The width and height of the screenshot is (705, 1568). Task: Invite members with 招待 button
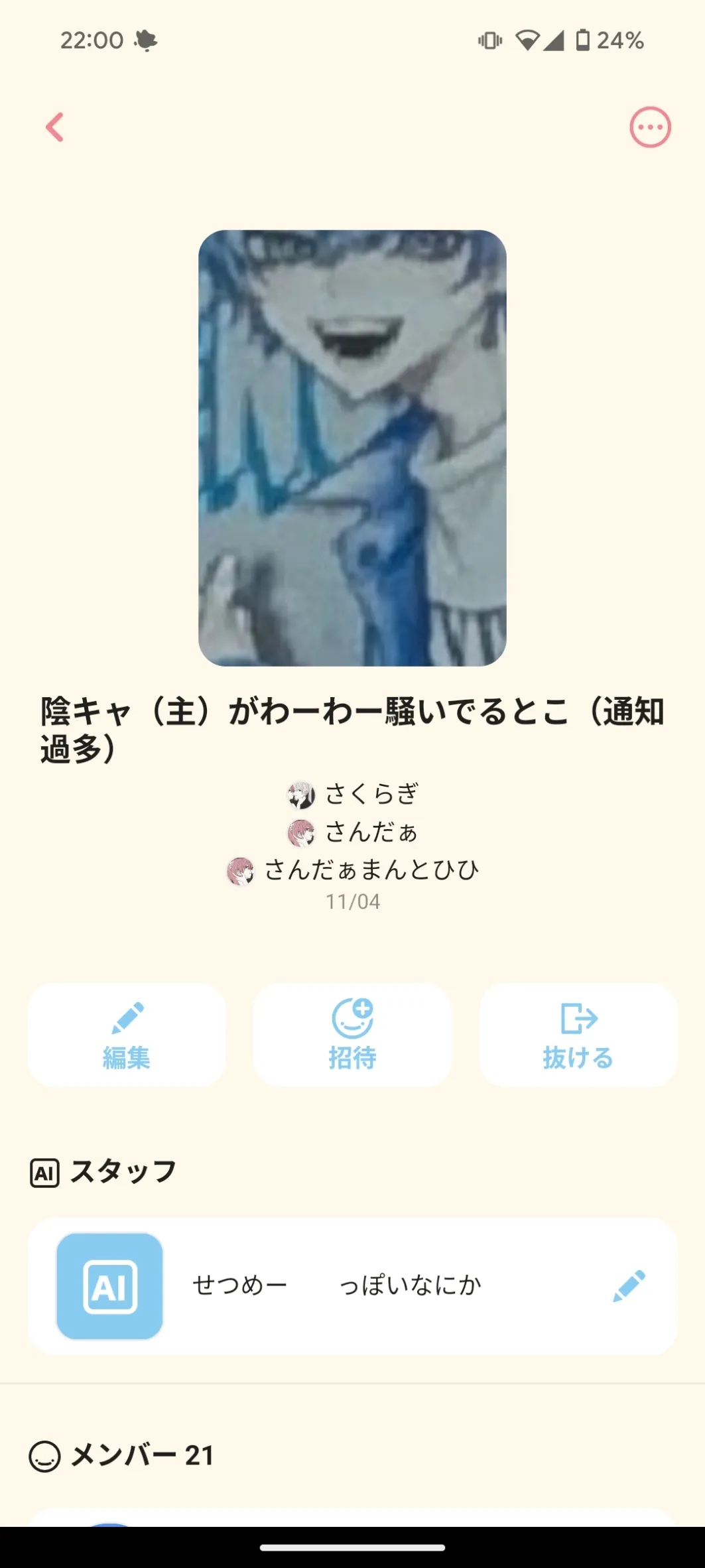(x=352, y=1035)
